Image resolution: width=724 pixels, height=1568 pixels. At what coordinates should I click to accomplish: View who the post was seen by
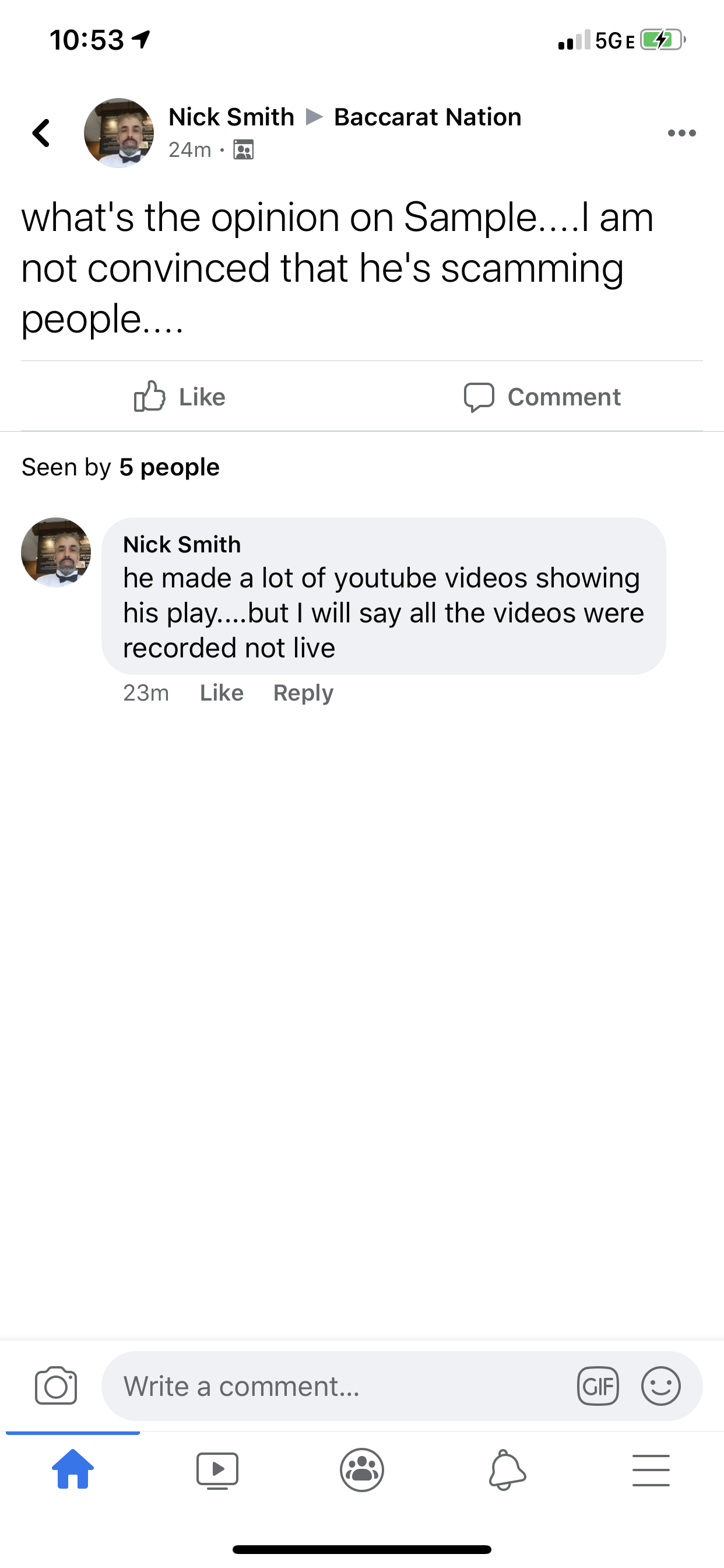coord(121,467)
